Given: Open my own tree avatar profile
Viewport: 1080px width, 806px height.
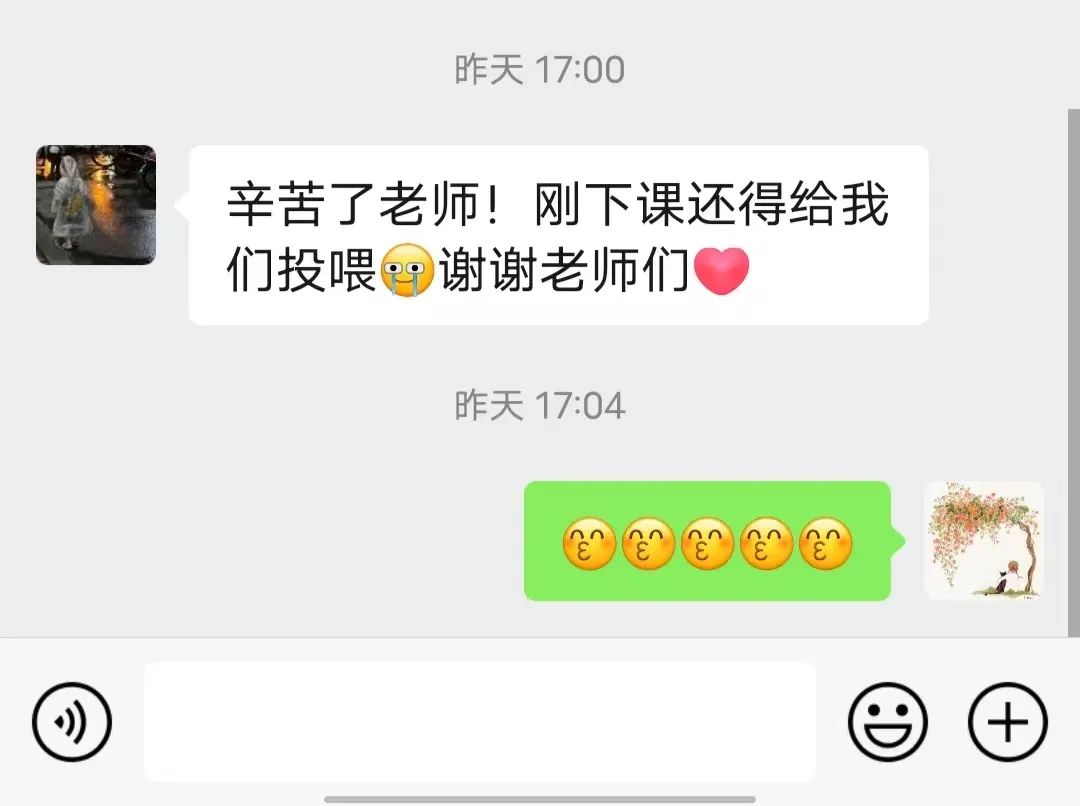Looking at the screenshot, I should [x=984, y=541].
